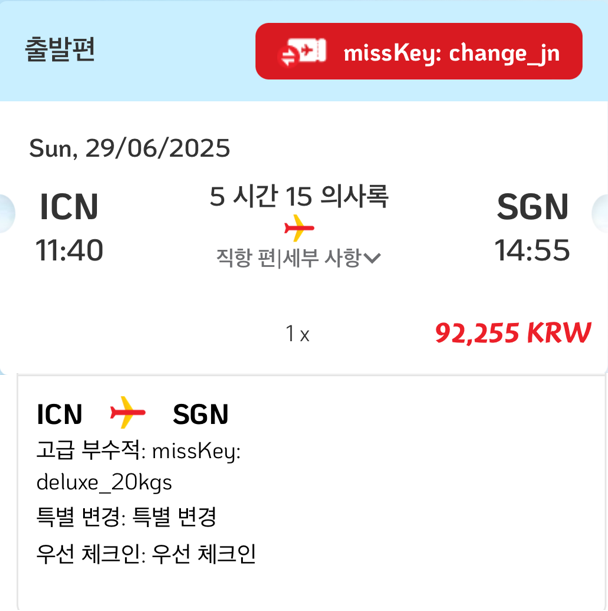Expand flight details via 세부 사항 chevron

coord(372,258)
